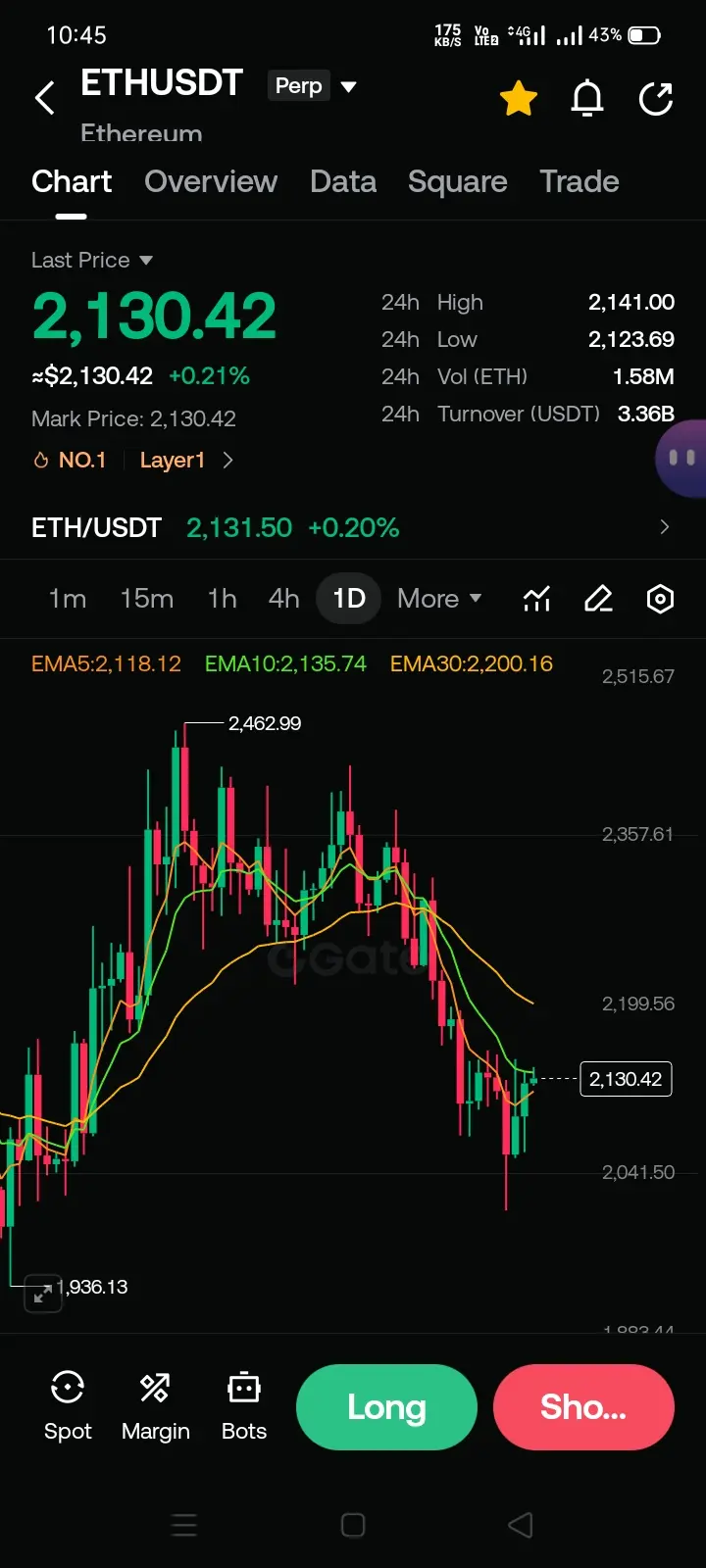Open the Square tab
Viewport: 706px width, 1568px height.
point(458,181)
